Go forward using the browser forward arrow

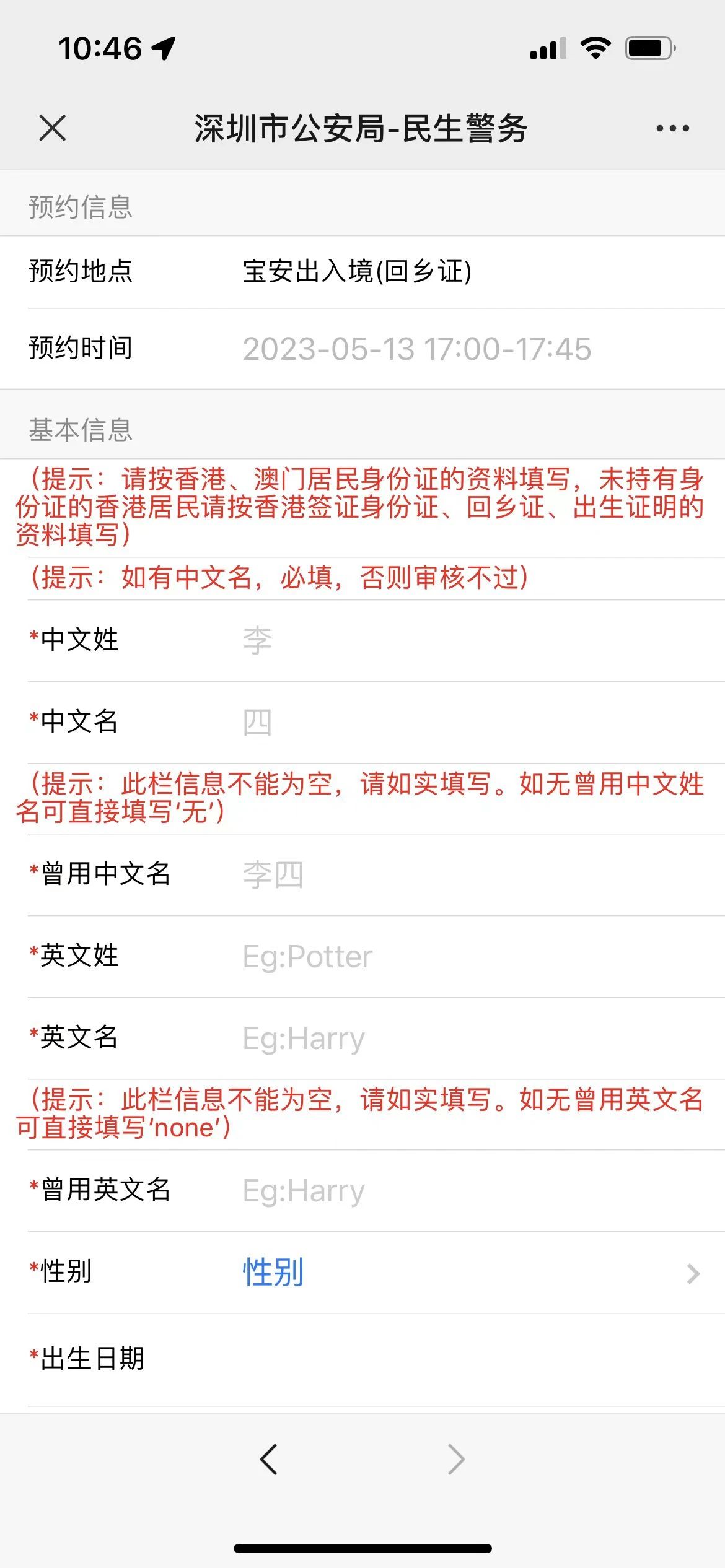pos(456,1459)
